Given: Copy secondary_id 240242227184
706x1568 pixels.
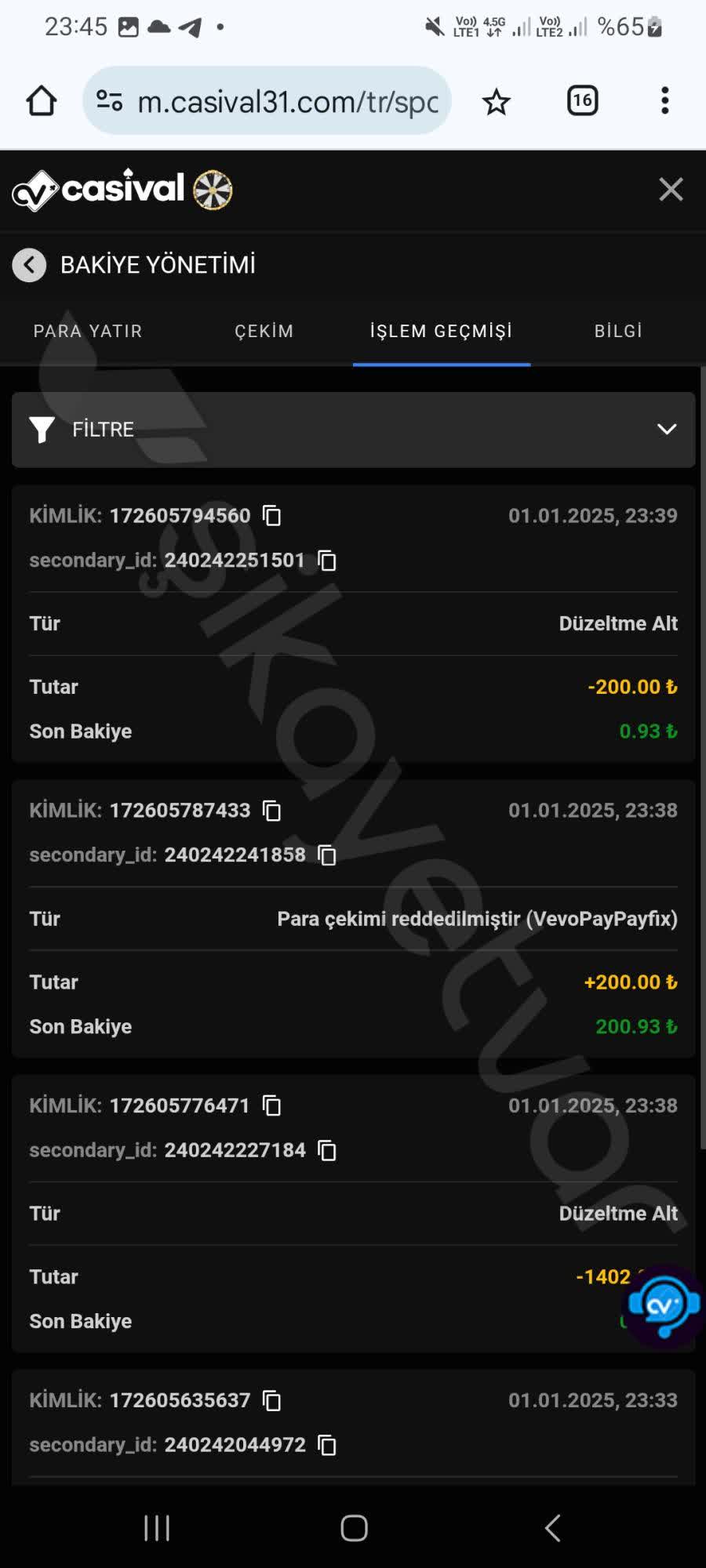Looking at the screenshot, I should pos(327,1150).
